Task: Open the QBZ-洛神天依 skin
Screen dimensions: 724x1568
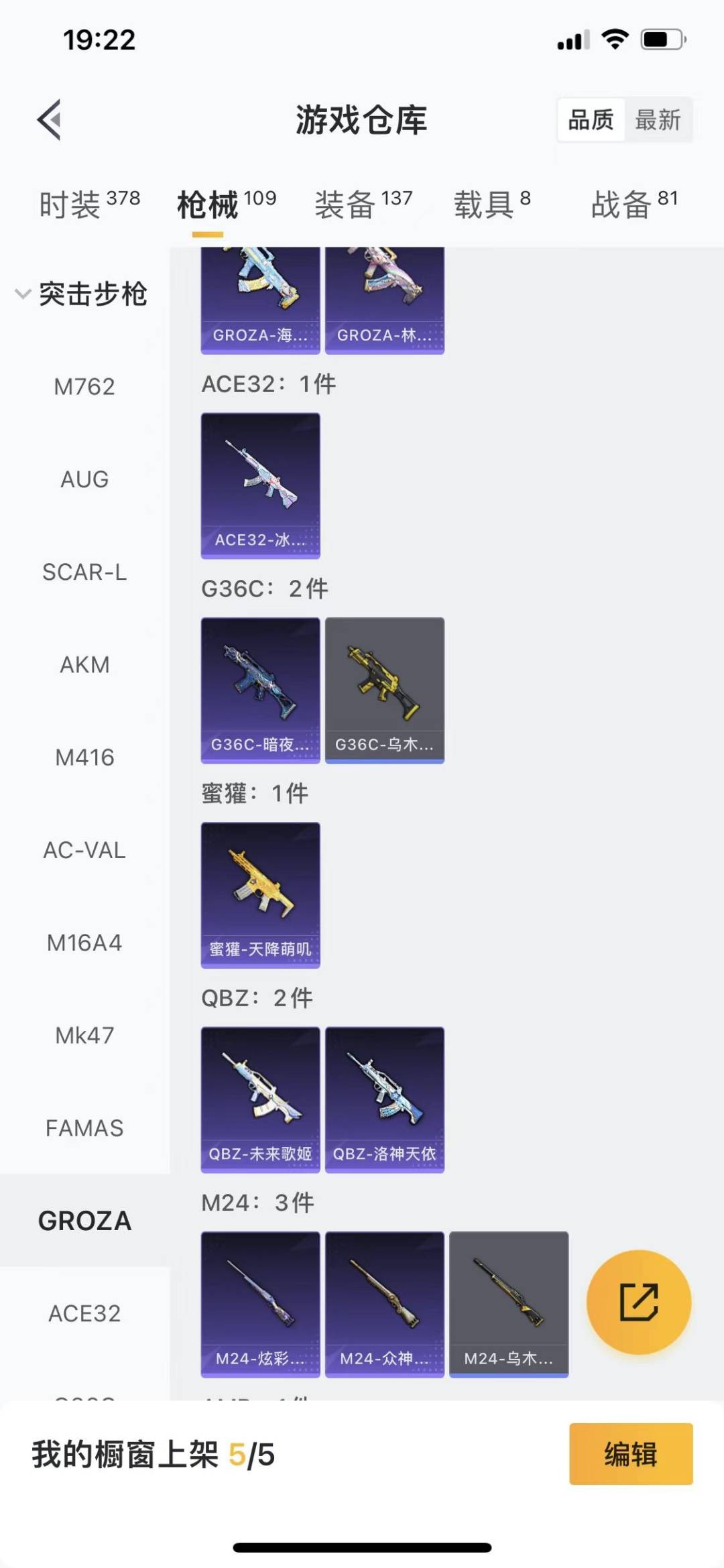Action: click(x=385, y=1099)
